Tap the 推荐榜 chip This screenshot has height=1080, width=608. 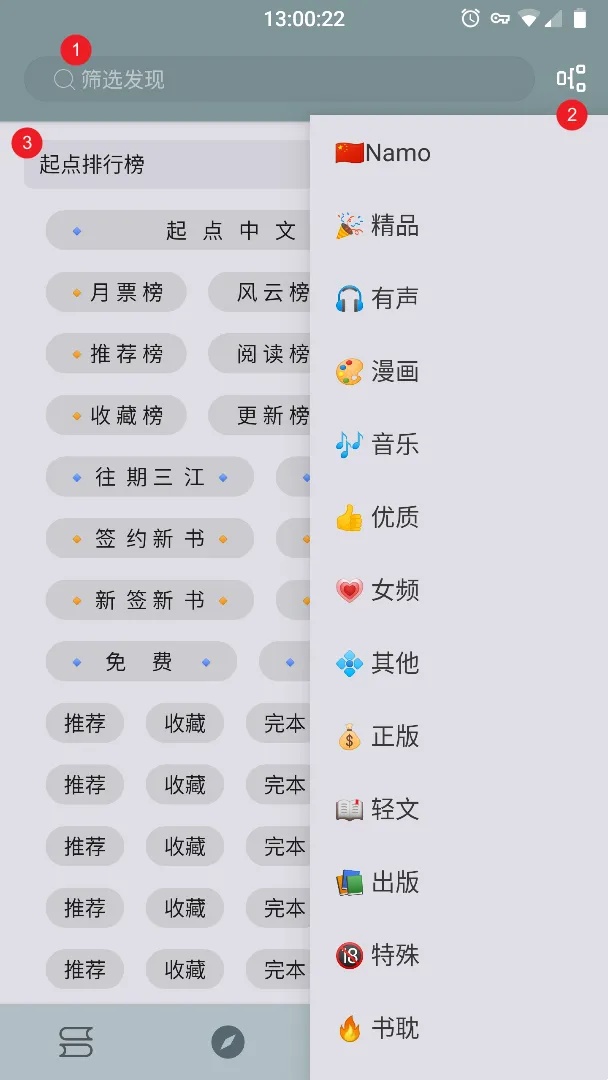pos(116,354)
